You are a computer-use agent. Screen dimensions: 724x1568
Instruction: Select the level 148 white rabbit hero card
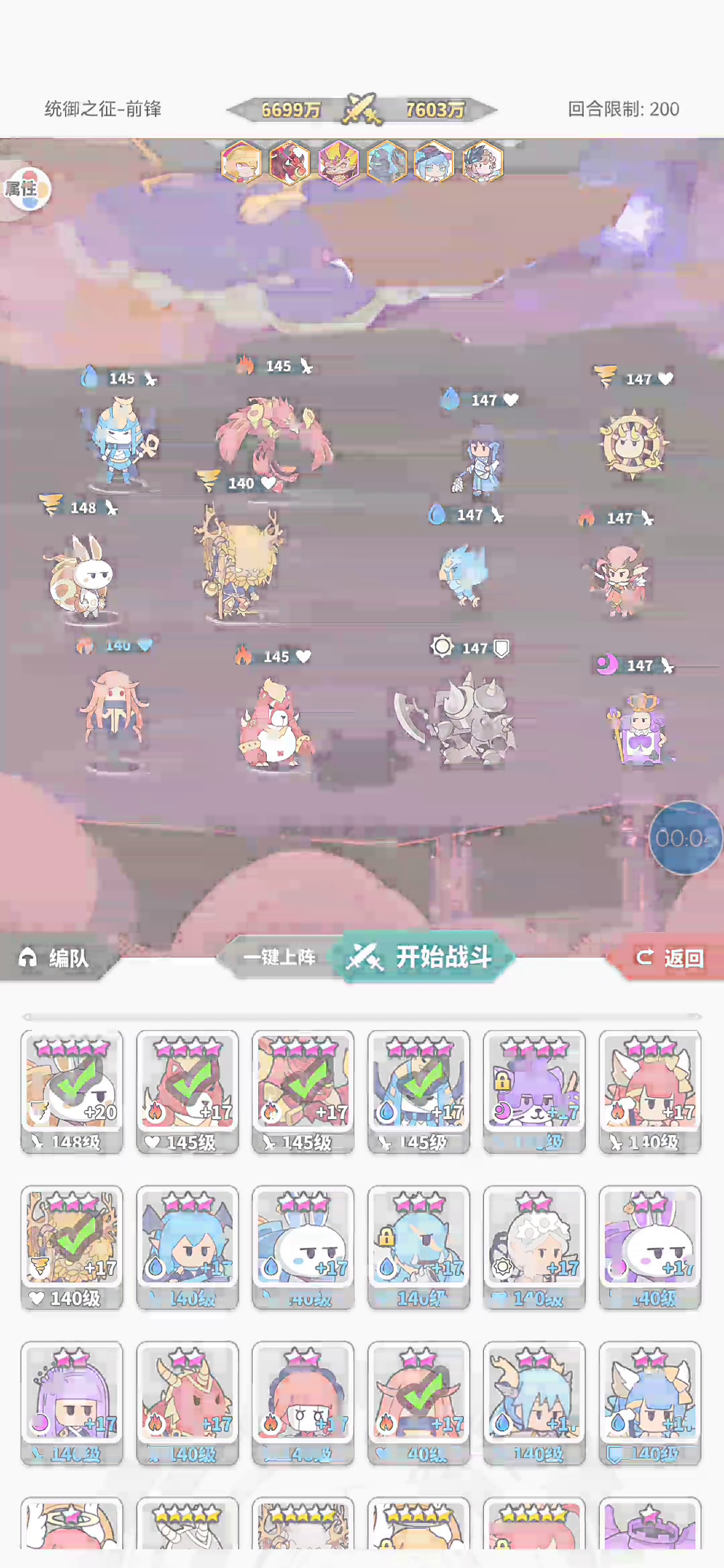[72, 1092]
